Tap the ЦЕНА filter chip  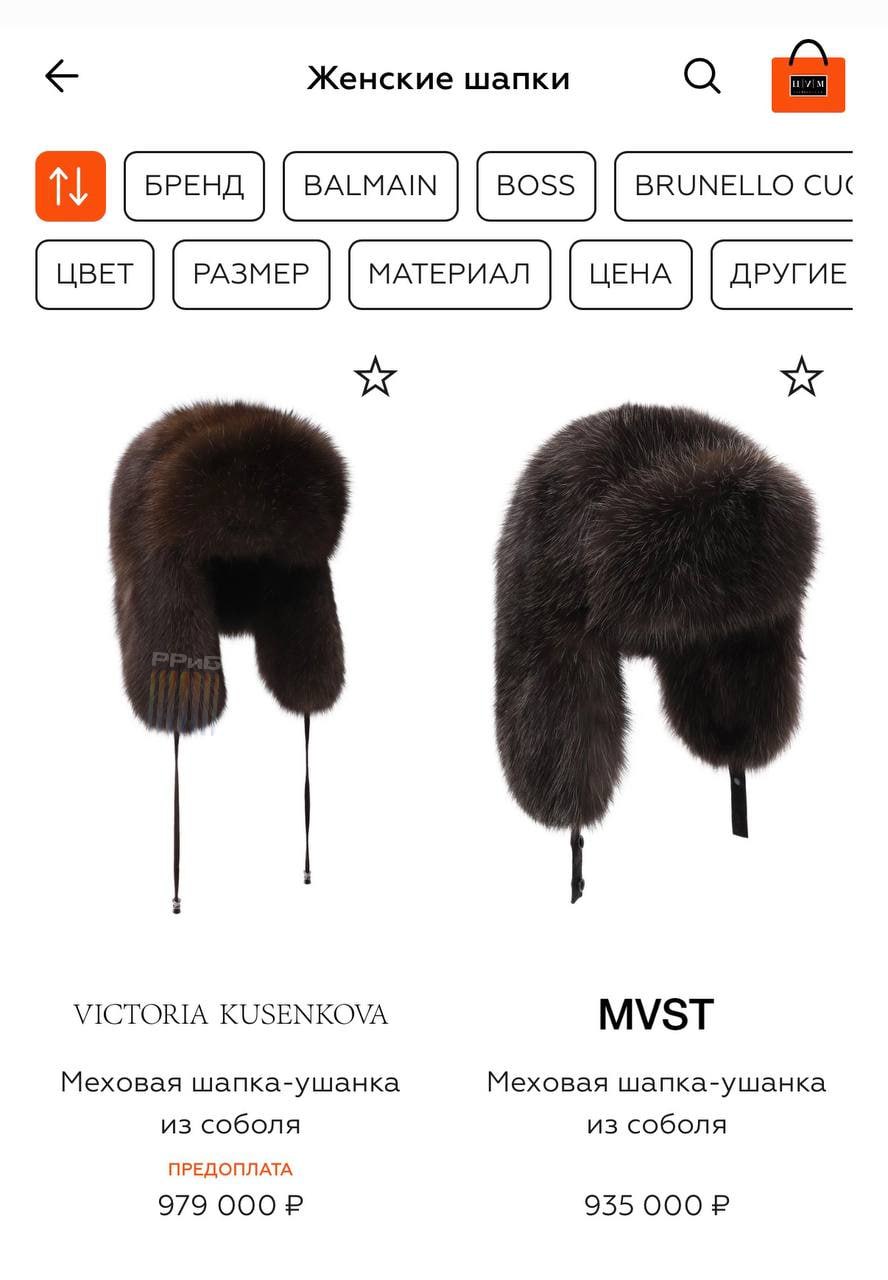tap(630, 274)
